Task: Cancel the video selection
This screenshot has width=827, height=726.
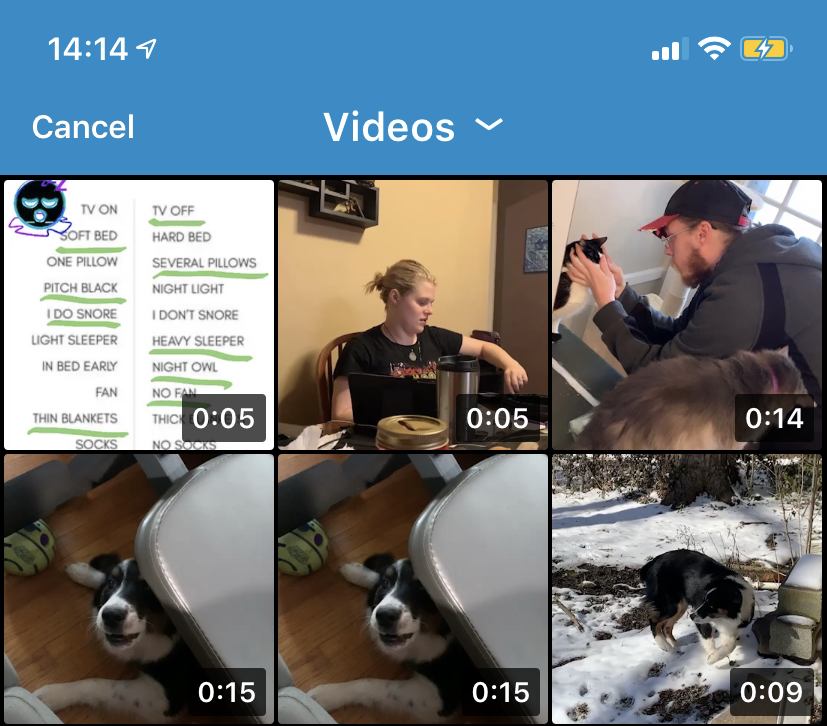Action: (83, 127)
